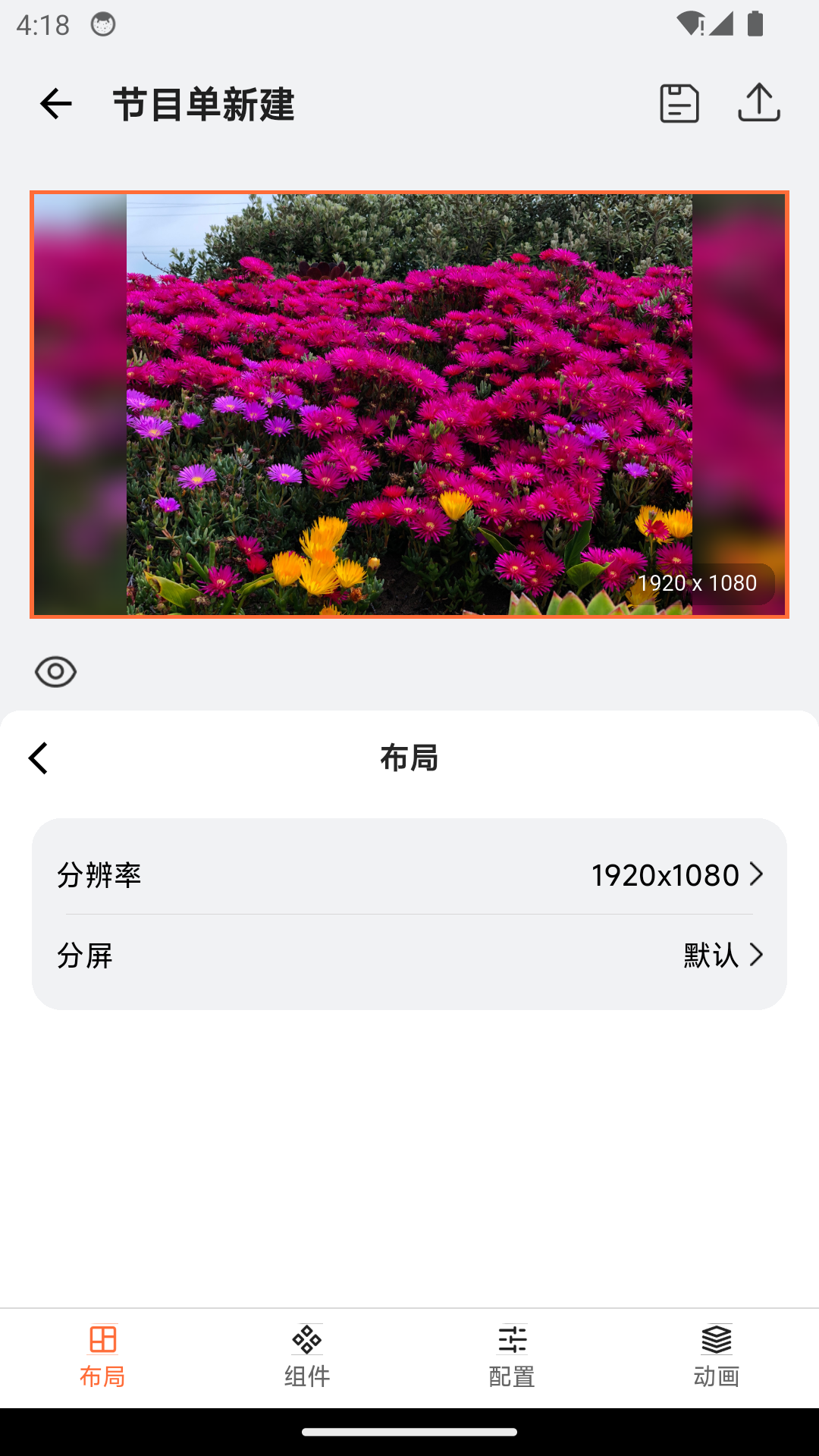Tap the 默认 split-screen value
819x1456 pixels.
pos(710,955)
